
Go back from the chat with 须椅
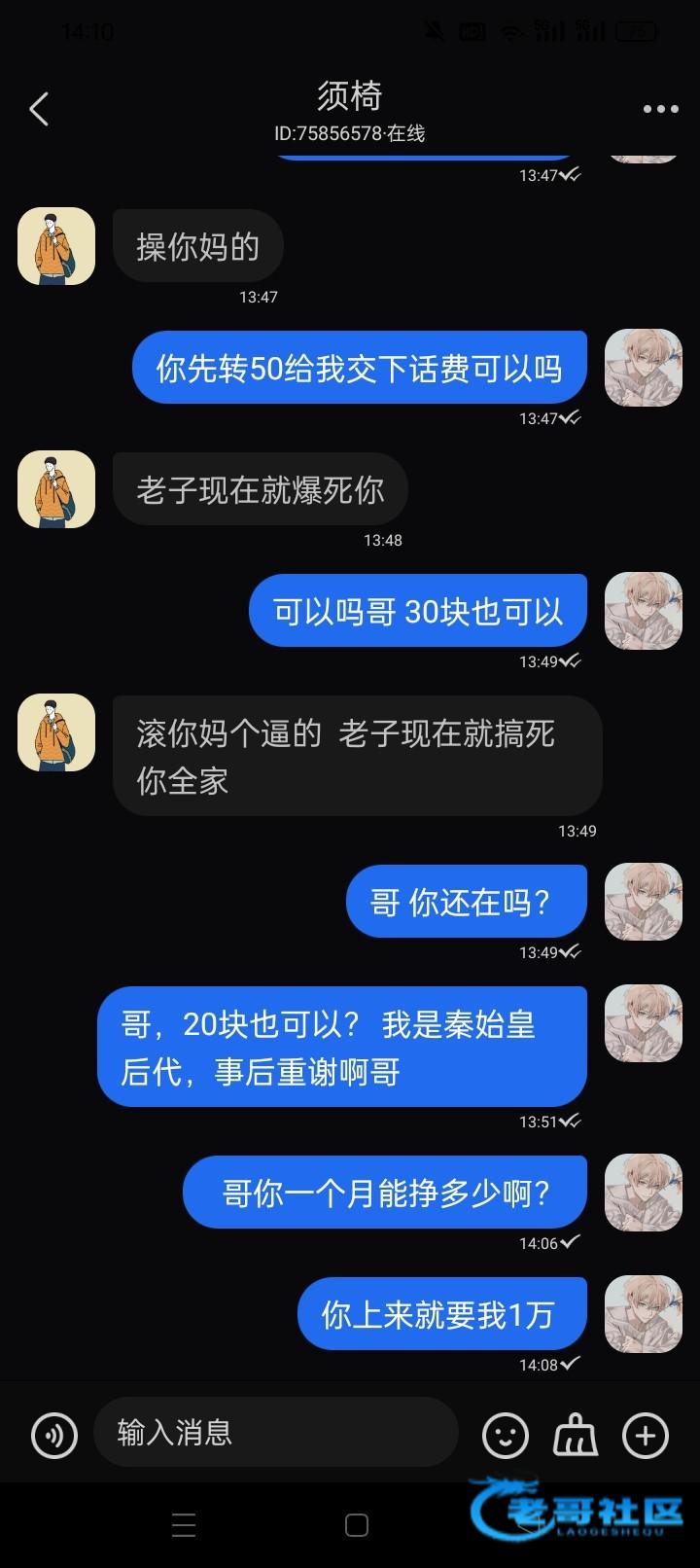point(39,110)
